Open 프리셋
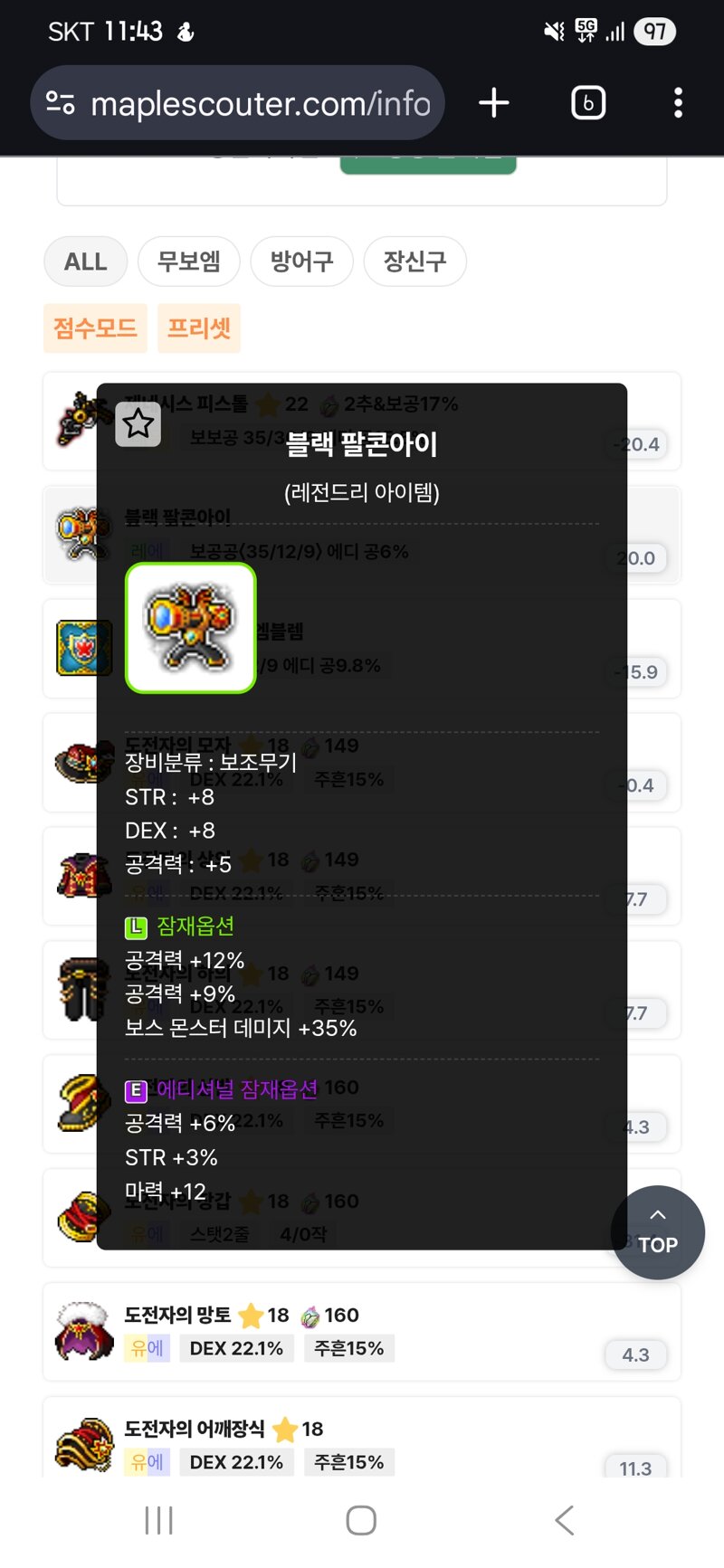The image size is (724, 1568). pos(199,328)
